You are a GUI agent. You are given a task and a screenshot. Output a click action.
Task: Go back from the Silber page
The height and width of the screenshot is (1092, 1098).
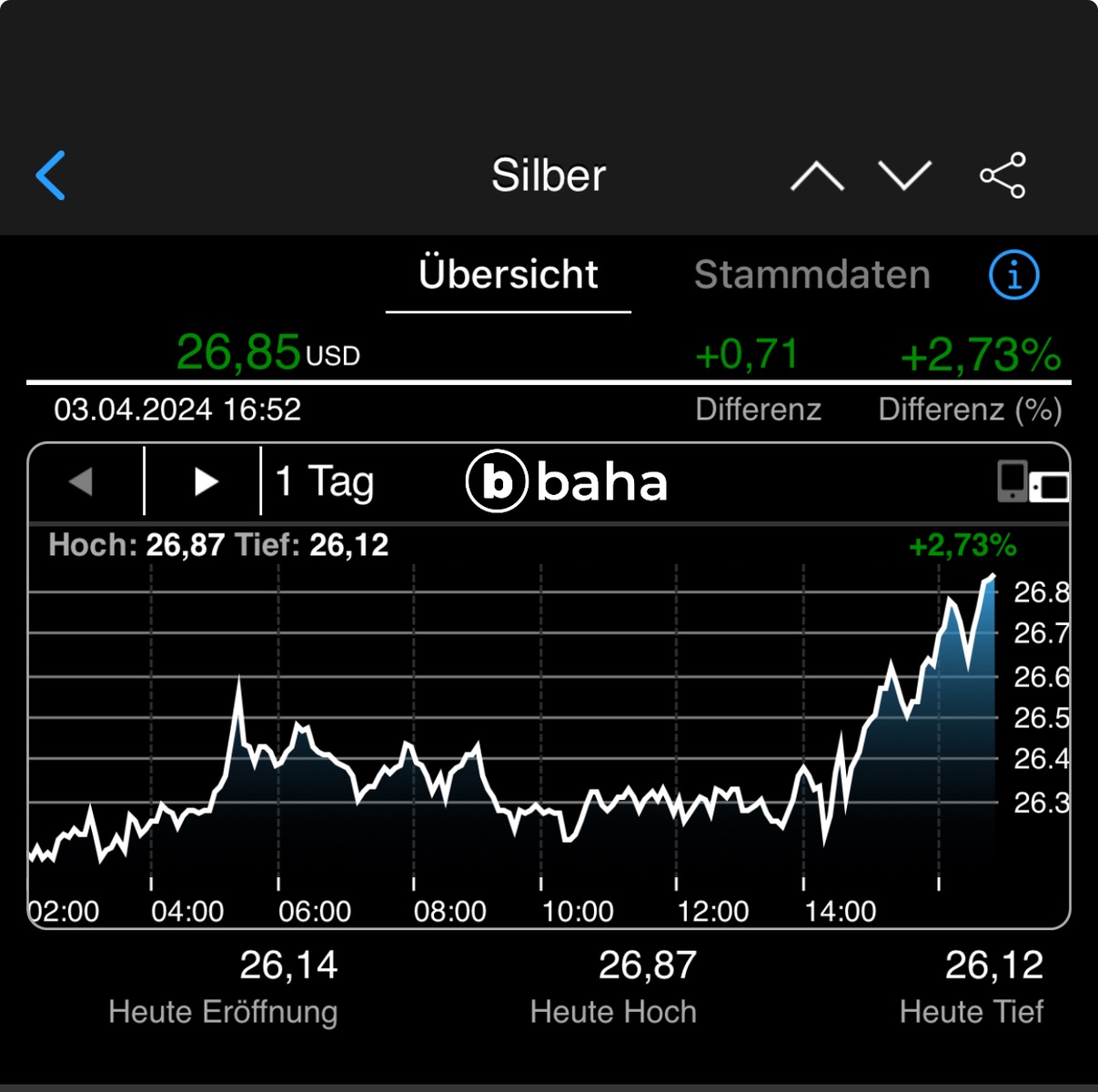[x=51, y=176]
